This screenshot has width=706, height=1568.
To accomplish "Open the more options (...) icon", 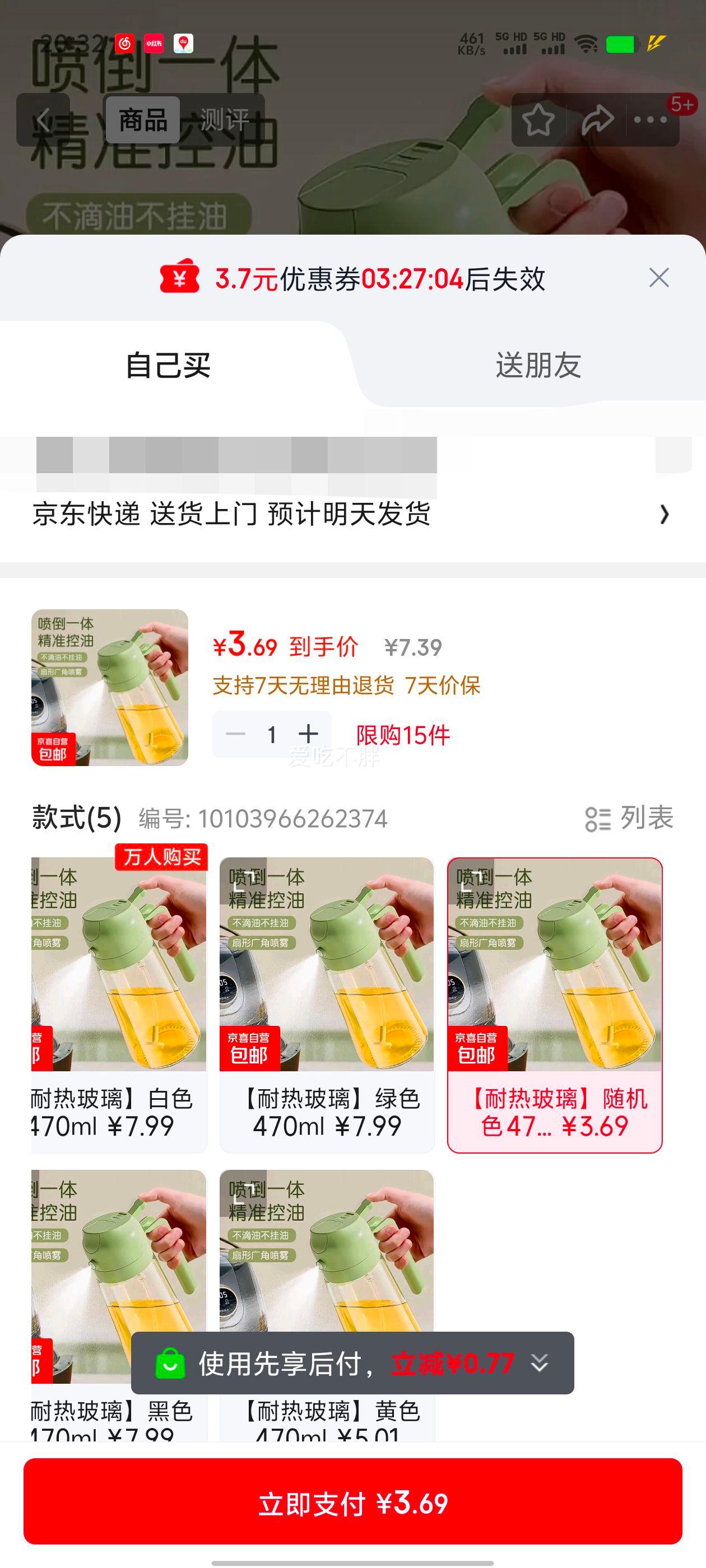I will [651, 120].
